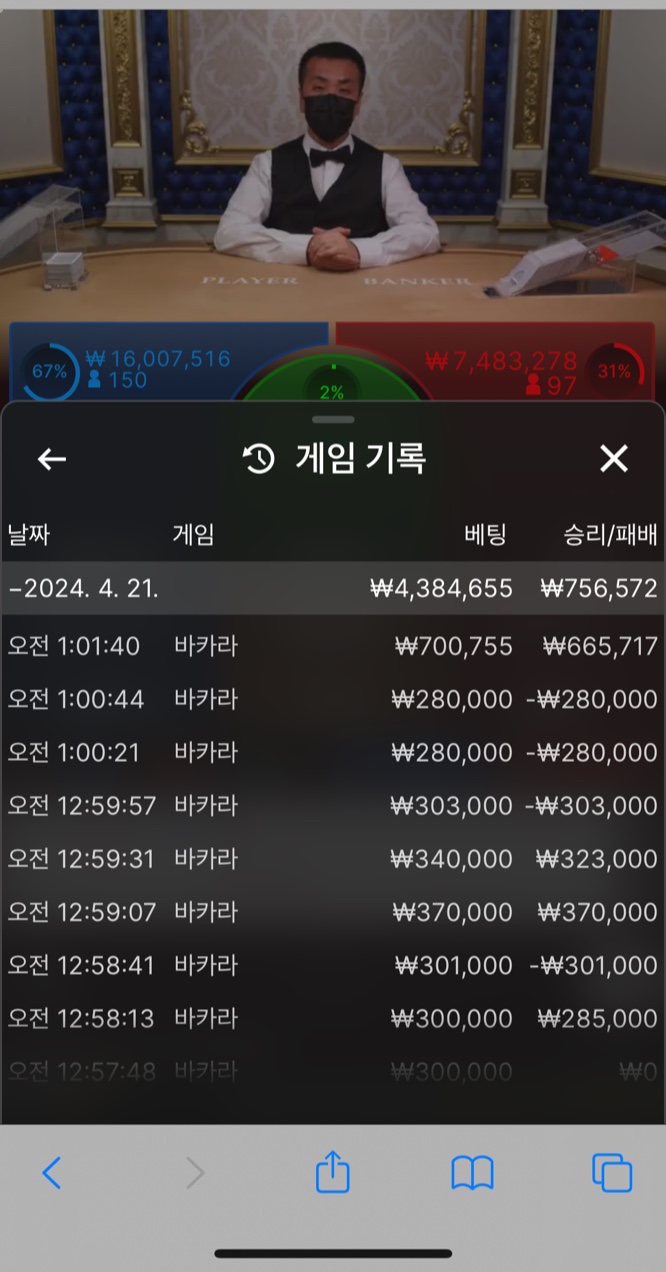Tap the Safari back arrow
The image size is (666, 1272).
click(x=52, y=1172)
